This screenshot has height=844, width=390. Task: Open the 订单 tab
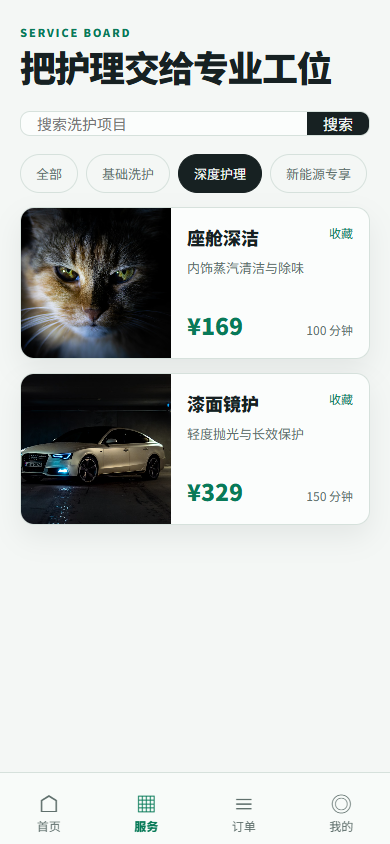tap(244, 813)
